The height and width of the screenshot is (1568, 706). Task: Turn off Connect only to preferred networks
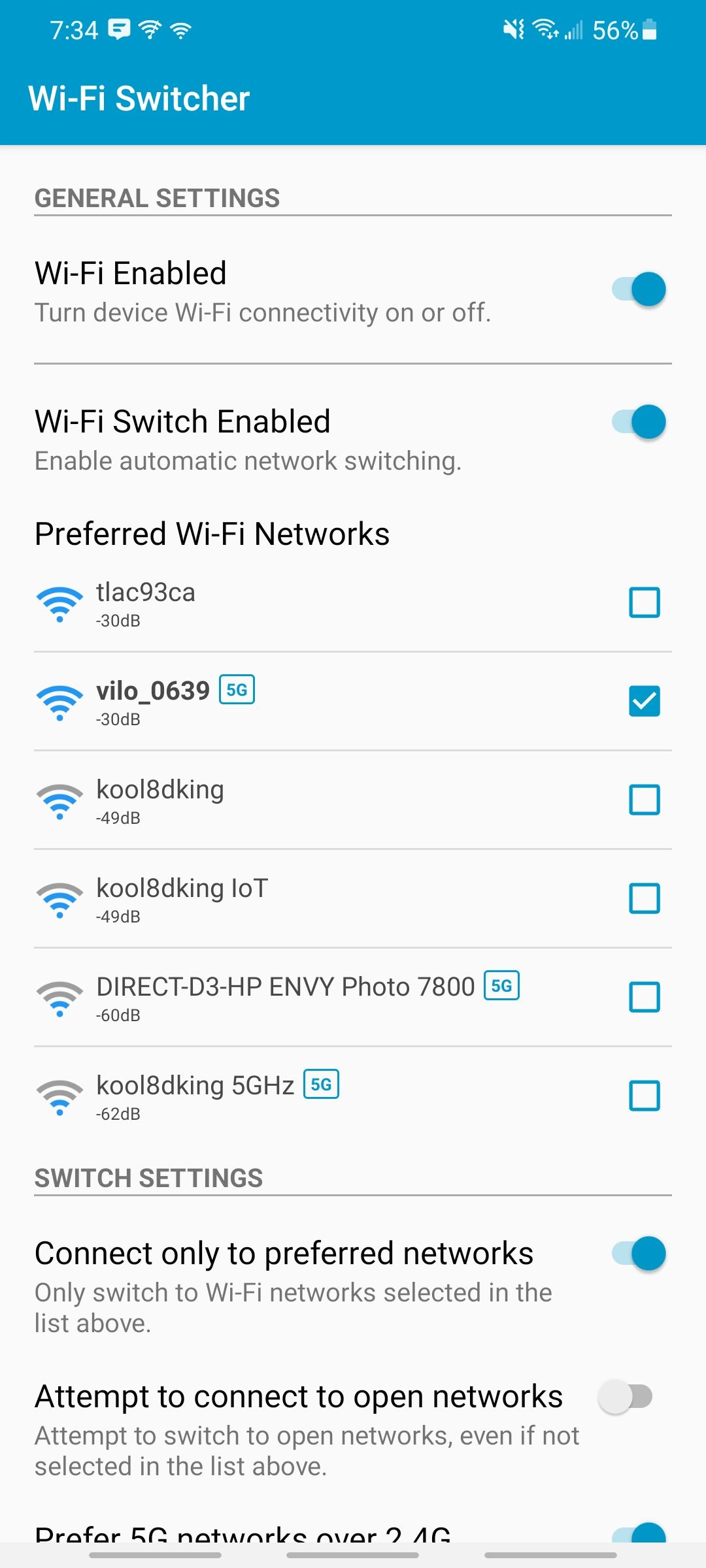click(637, 1253)
